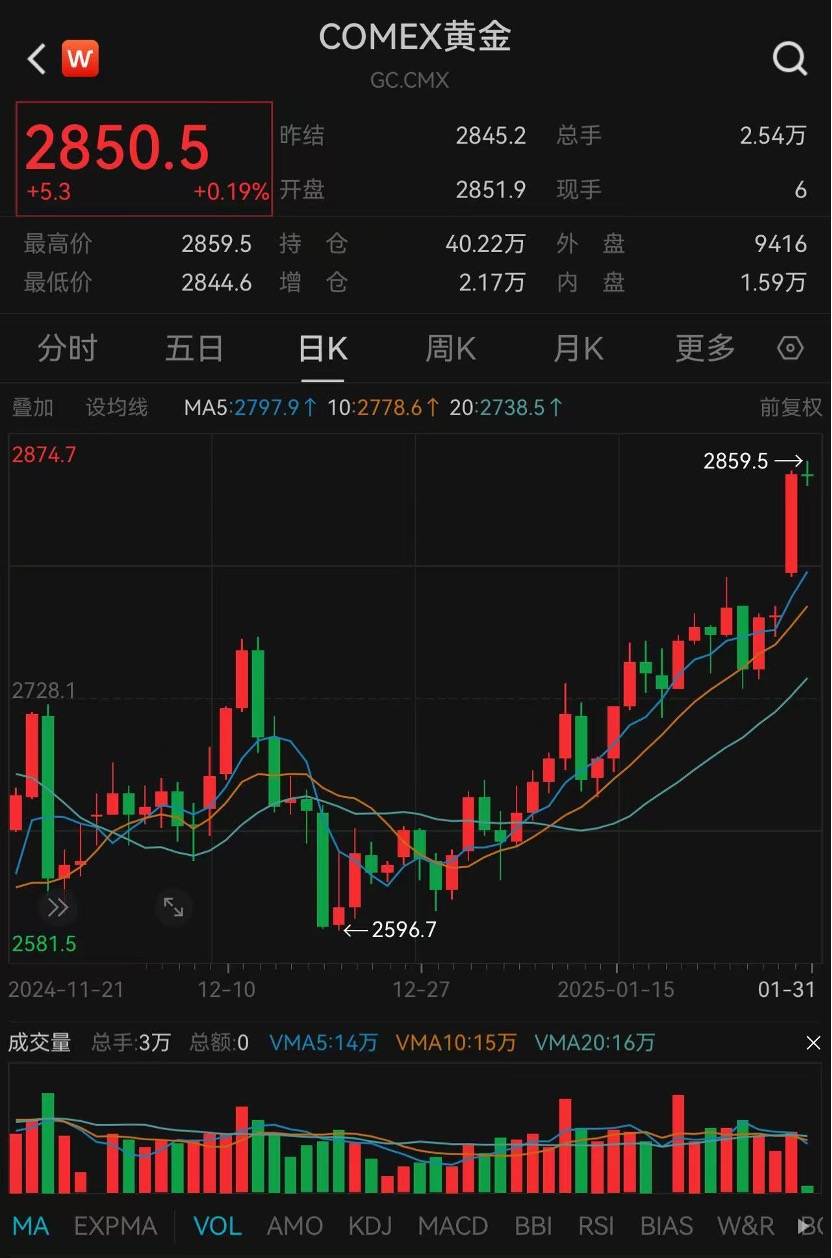Open the 设均线 moving-average settings
This screenshot has height=1258, width=832.
pyautogui.click(x=116, y=407)
